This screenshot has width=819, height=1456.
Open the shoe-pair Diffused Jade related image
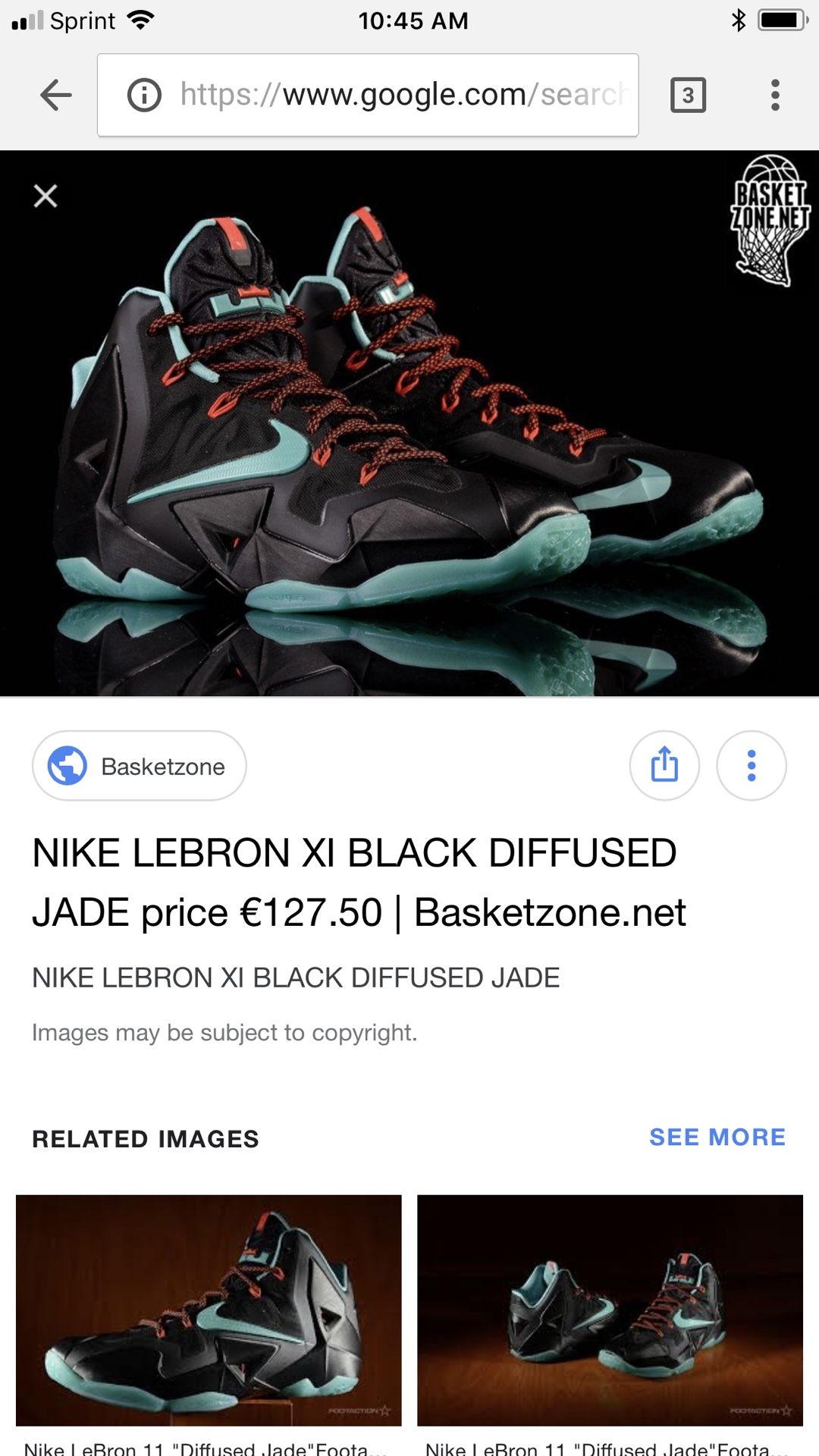[x=610, y=1310]
